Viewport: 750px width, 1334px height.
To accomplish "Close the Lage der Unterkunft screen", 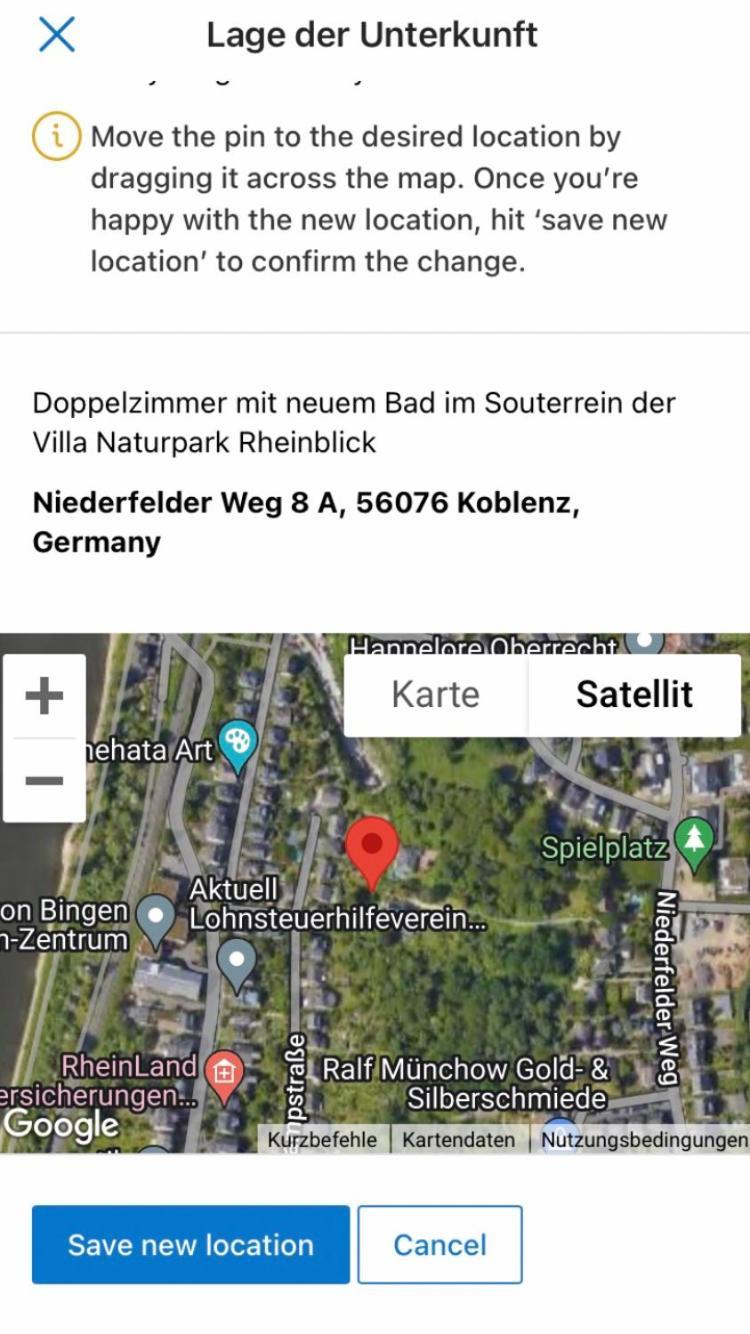I will coord(56,35).
